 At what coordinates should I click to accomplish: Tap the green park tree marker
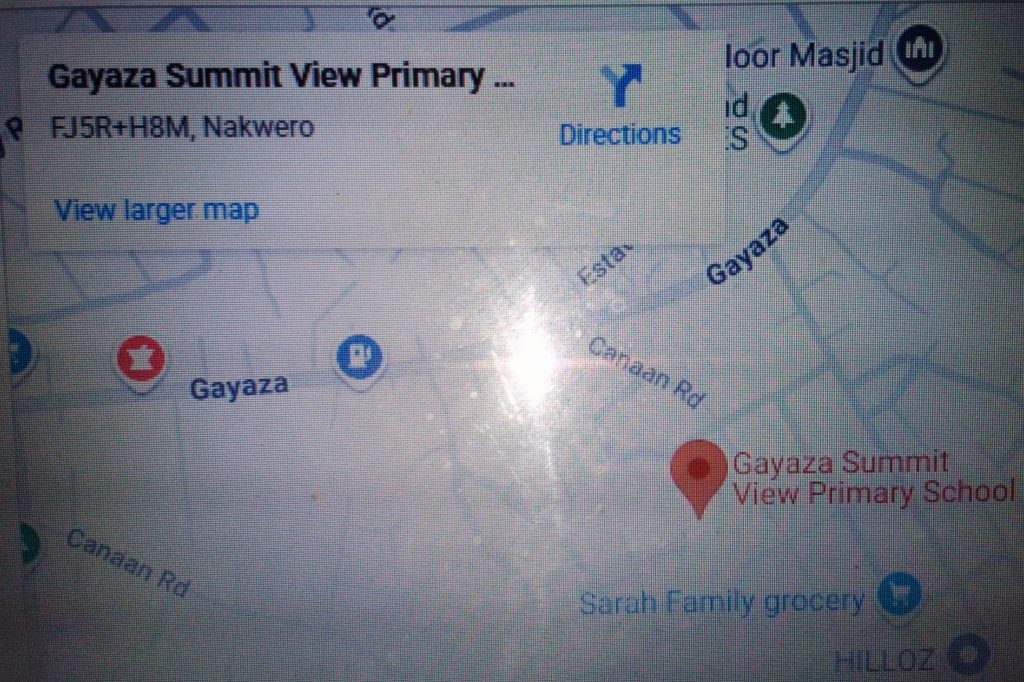(782, 116)
